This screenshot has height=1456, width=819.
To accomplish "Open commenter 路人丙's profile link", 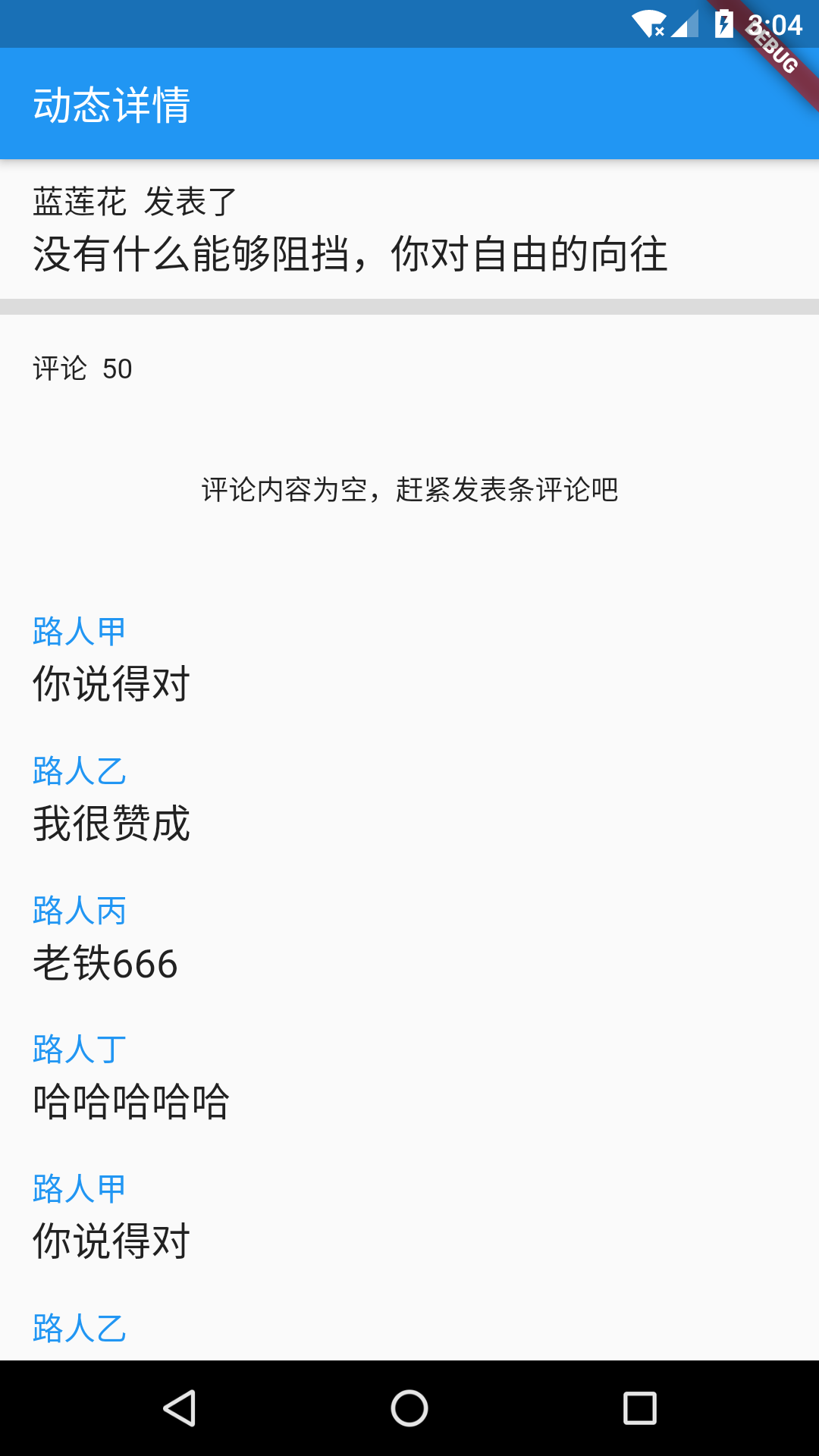I will click(79, 910).
